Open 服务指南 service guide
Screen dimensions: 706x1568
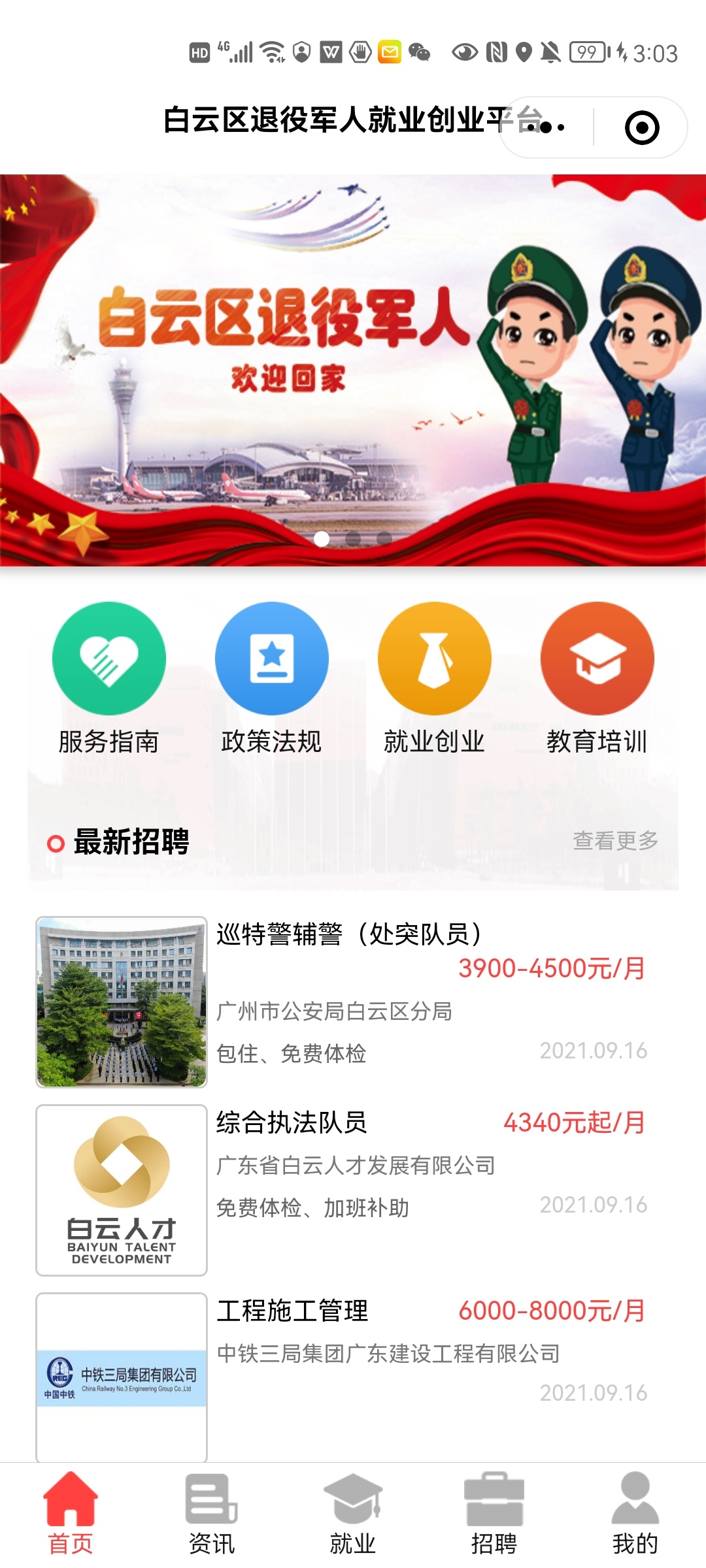(x=109, y=679)
